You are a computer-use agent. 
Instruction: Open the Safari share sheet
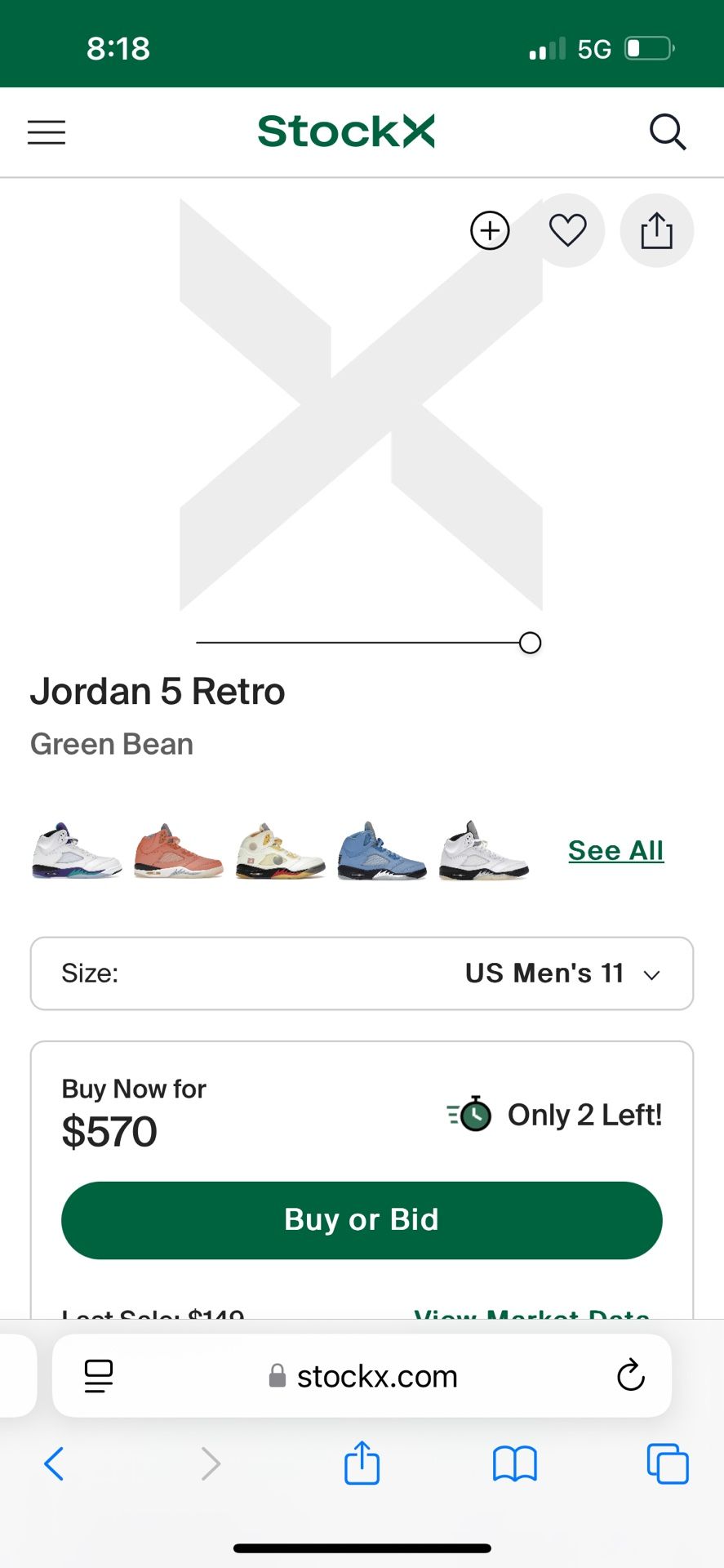tap(362, 1463)
